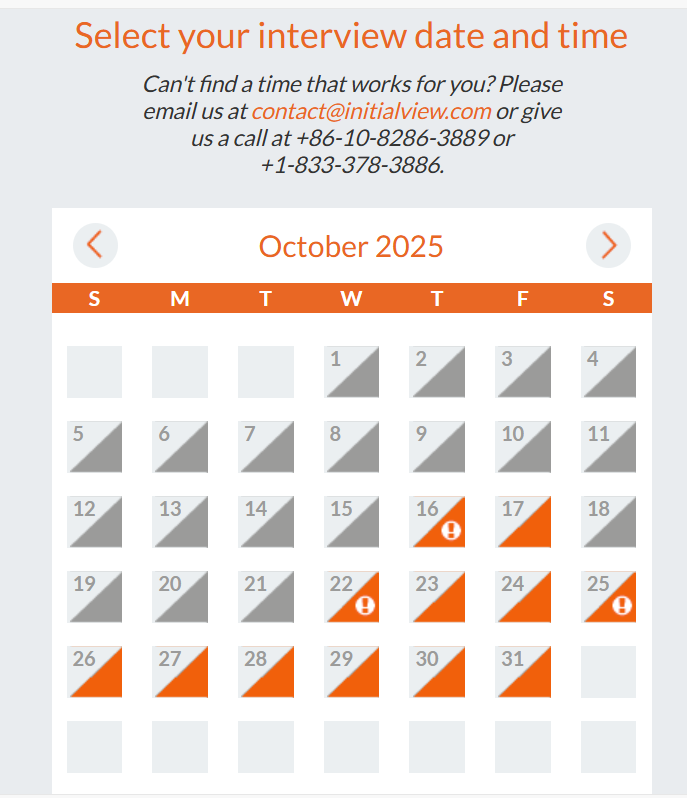Image resolution: width=687 pixels, height=798 pixels.
Task: Email contact@initialview.com
Action: [x=371, y=111]
